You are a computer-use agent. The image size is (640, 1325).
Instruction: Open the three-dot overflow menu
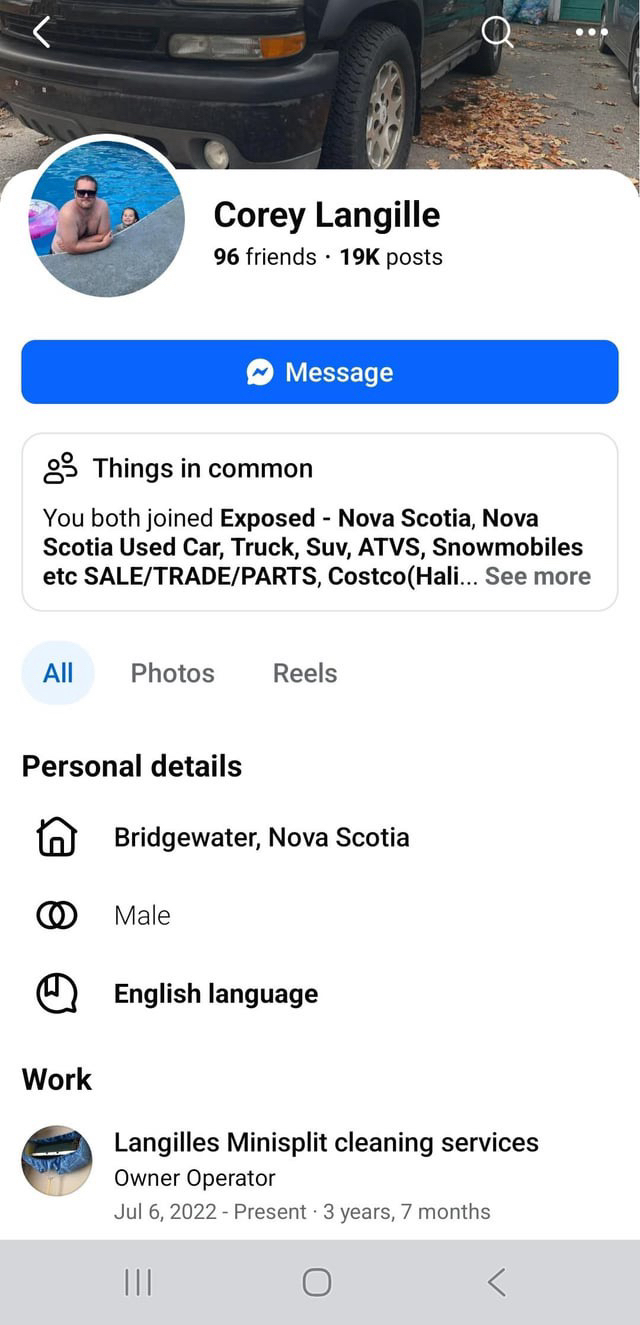(x=591, y=32)
